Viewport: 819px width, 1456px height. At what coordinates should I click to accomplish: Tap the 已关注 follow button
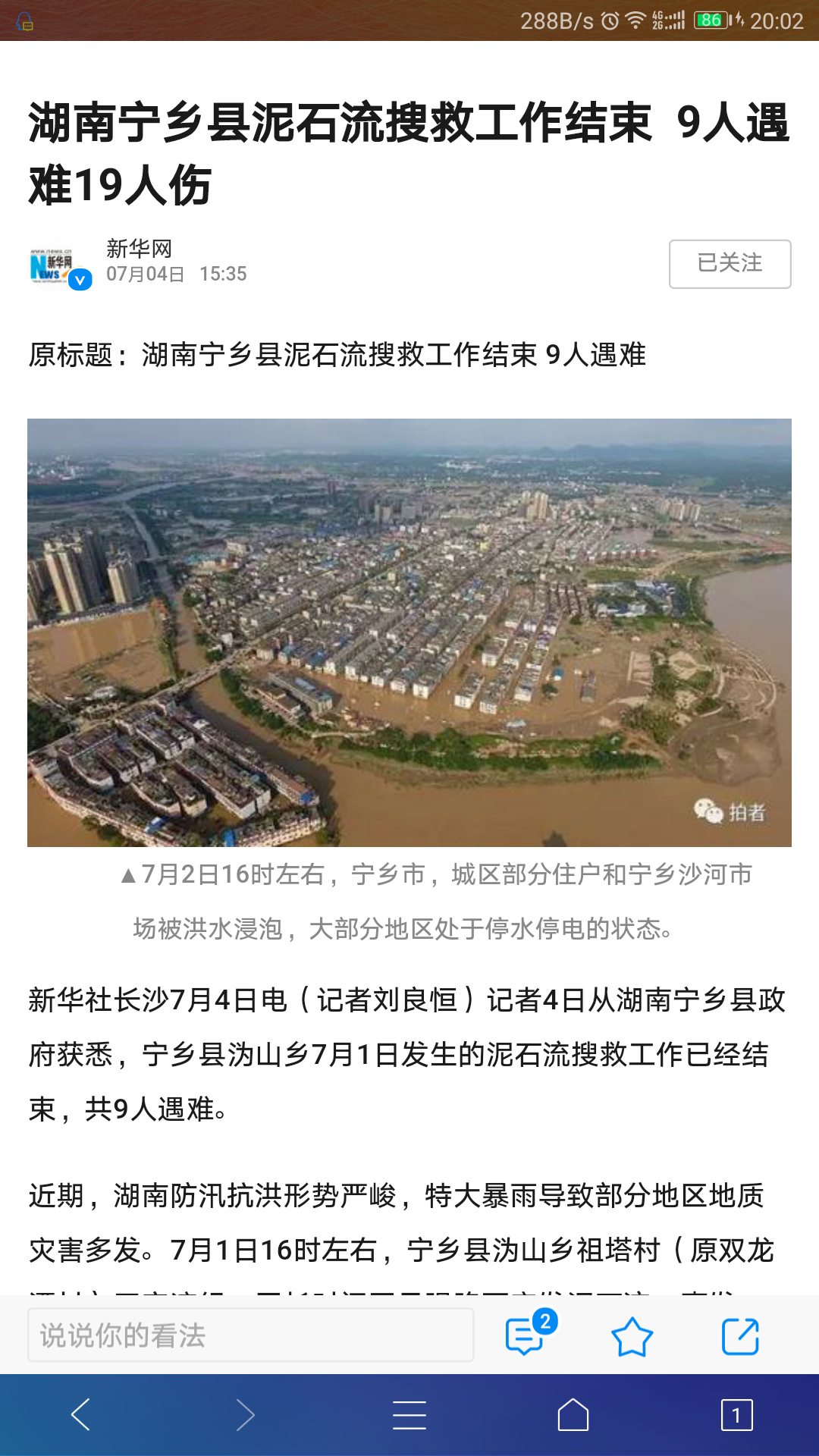click(x=730, y=264)
